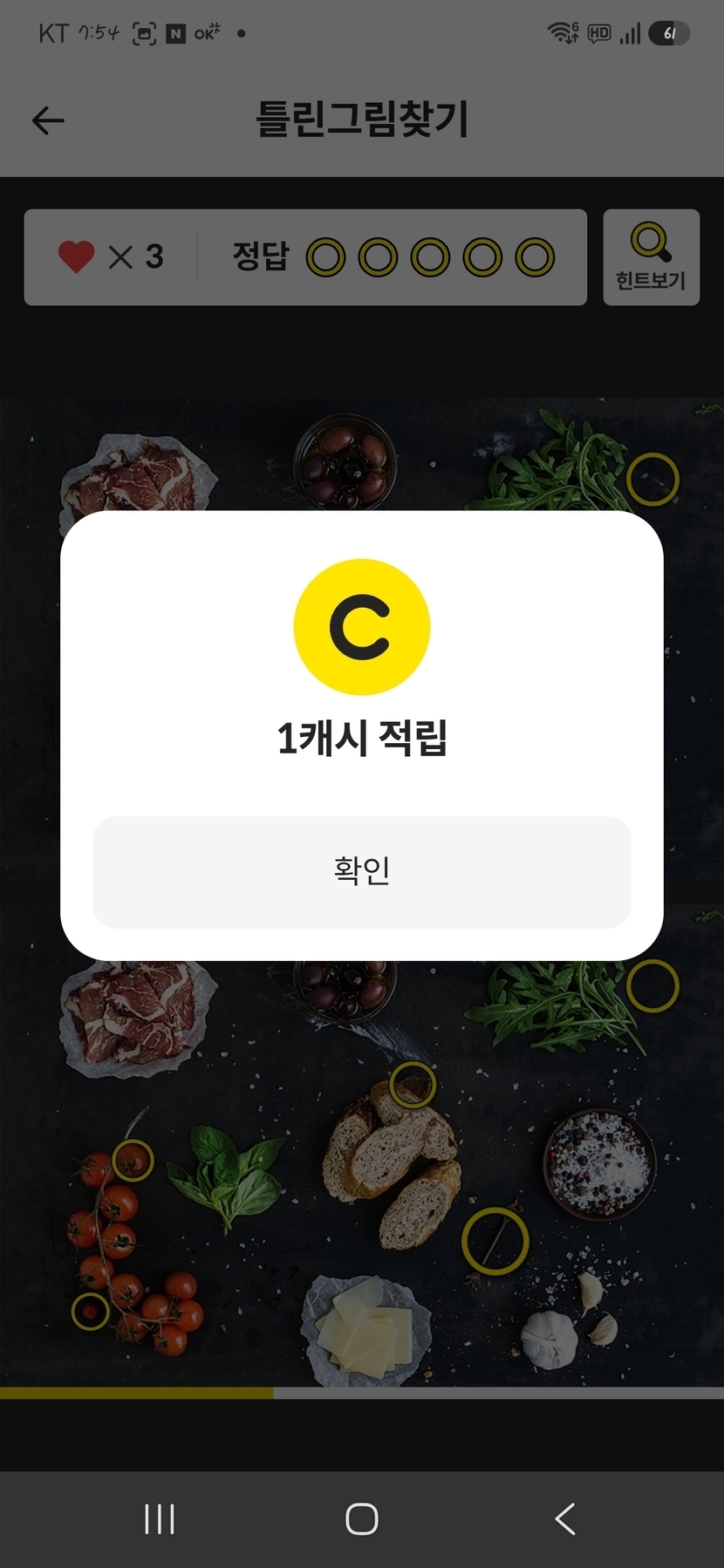The height and width of the screenshot is (1568, 724).
Task: Open 힌트보기 magnifier hint button
Action: click(651, 257)
